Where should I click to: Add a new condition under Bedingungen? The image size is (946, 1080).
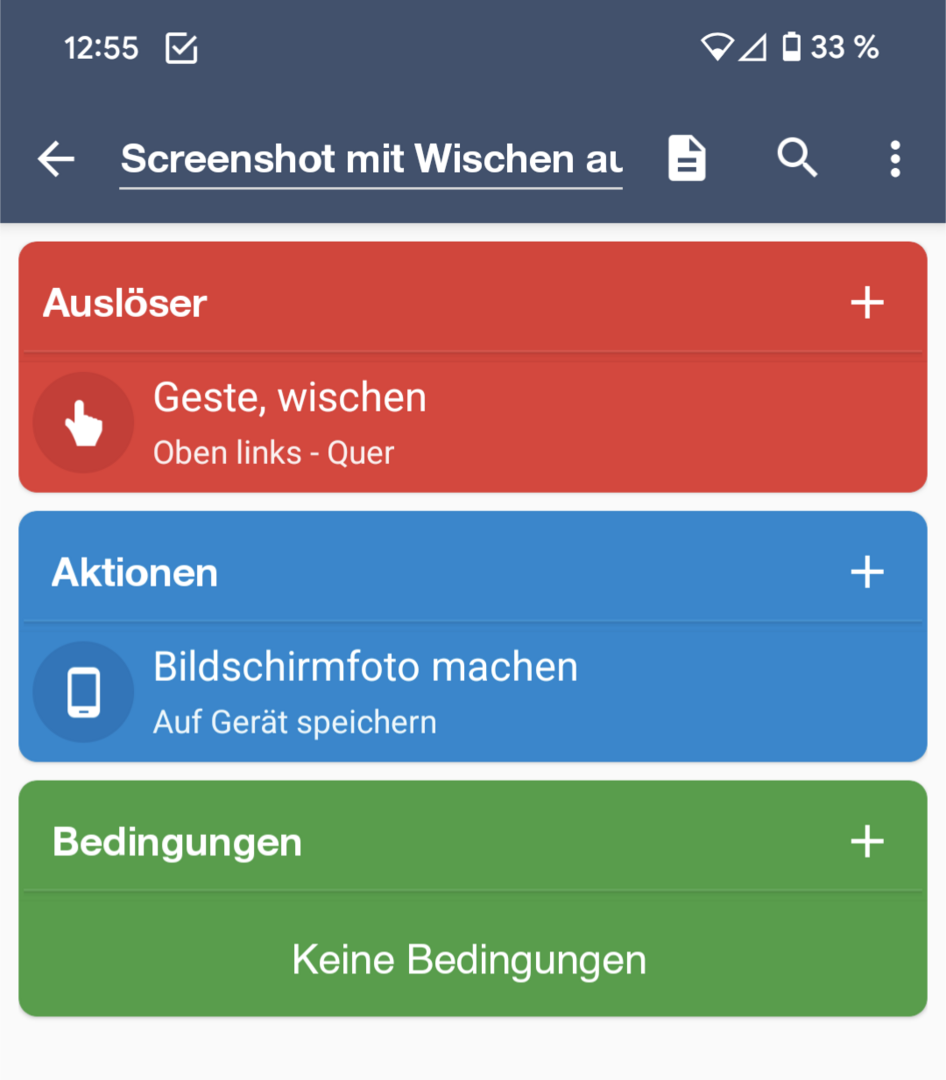[x=867, y=842]
